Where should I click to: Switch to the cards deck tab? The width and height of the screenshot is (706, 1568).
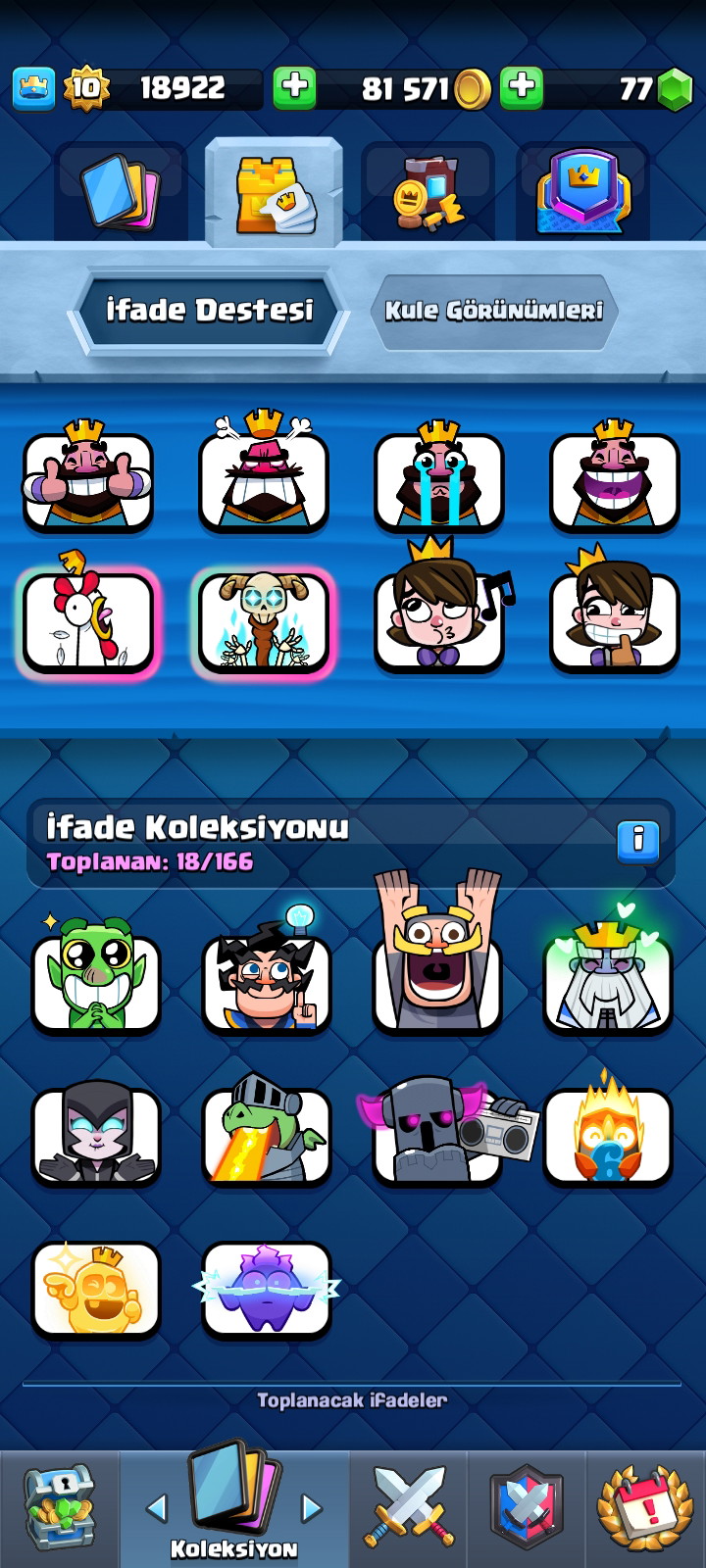pyautogui.click(x=122, y=191)
